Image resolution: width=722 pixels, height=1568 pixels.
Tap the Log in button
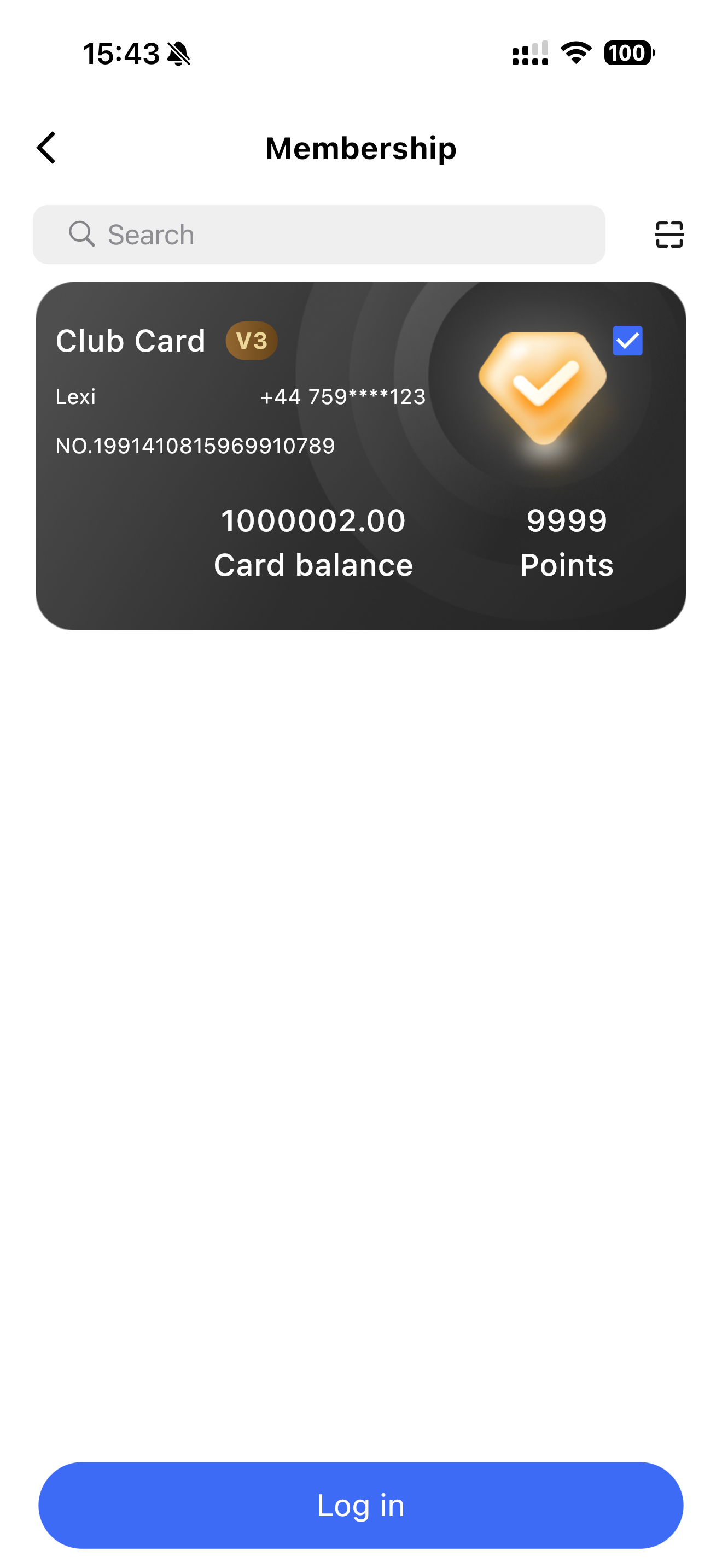coord(360,1505)
